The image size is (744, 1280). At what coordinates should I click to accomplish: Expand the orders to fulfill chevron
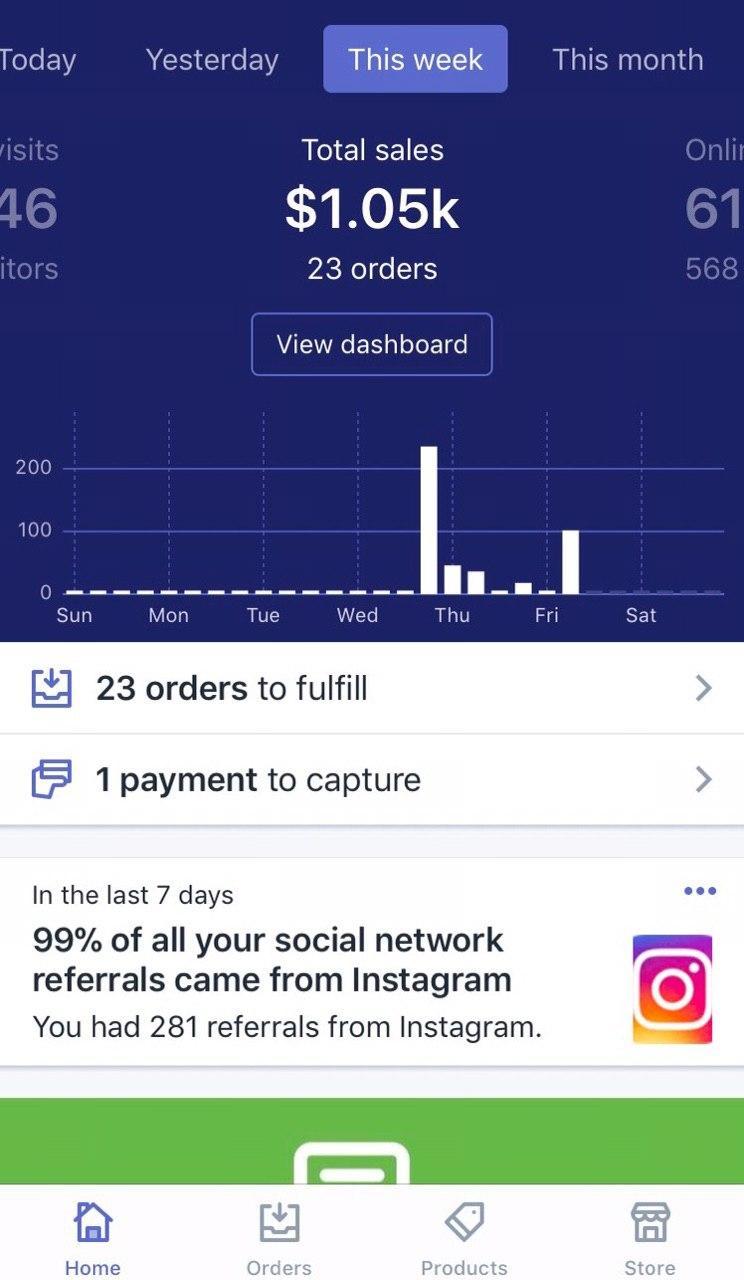point(704,688)
